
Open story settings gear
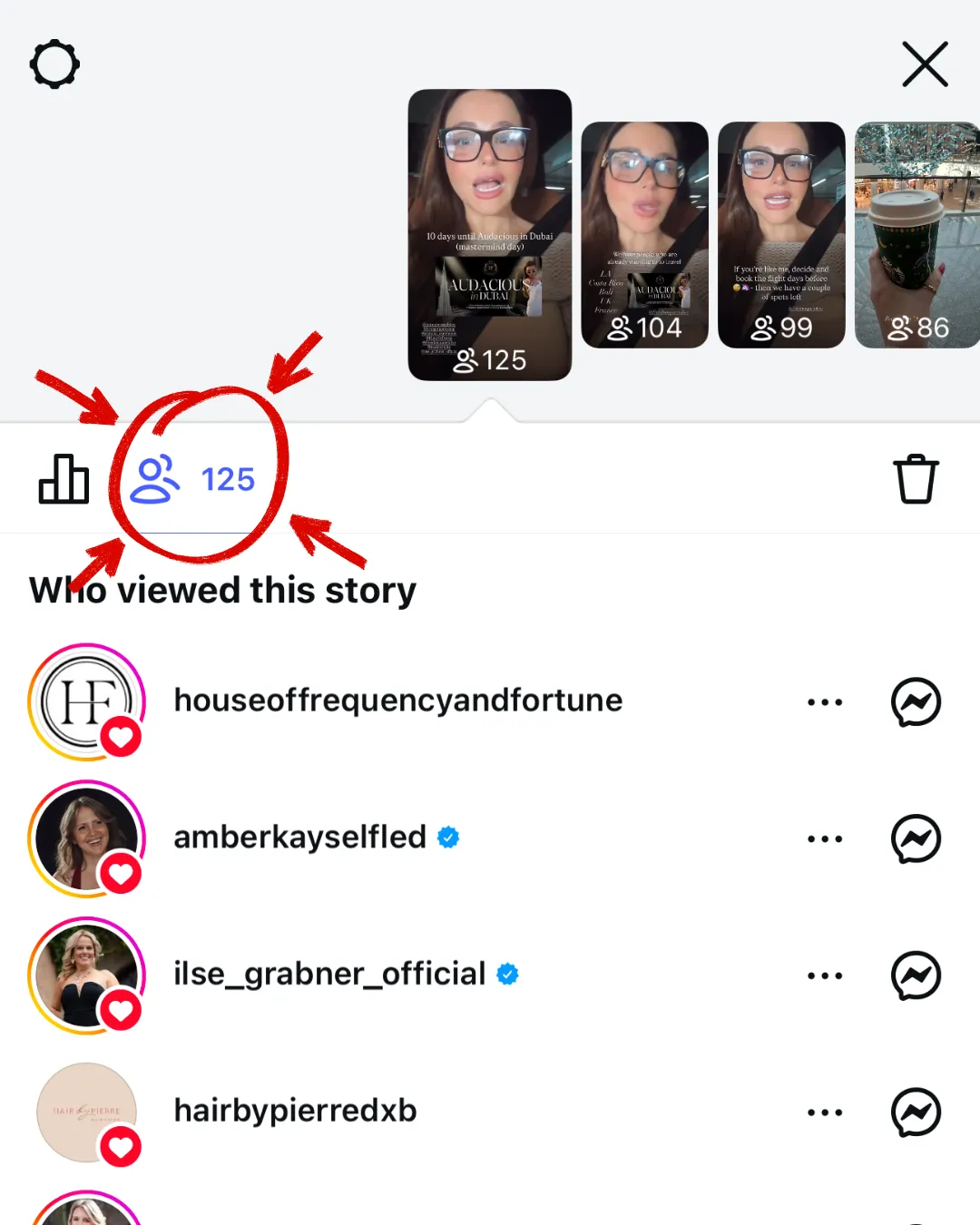point(54,64)
